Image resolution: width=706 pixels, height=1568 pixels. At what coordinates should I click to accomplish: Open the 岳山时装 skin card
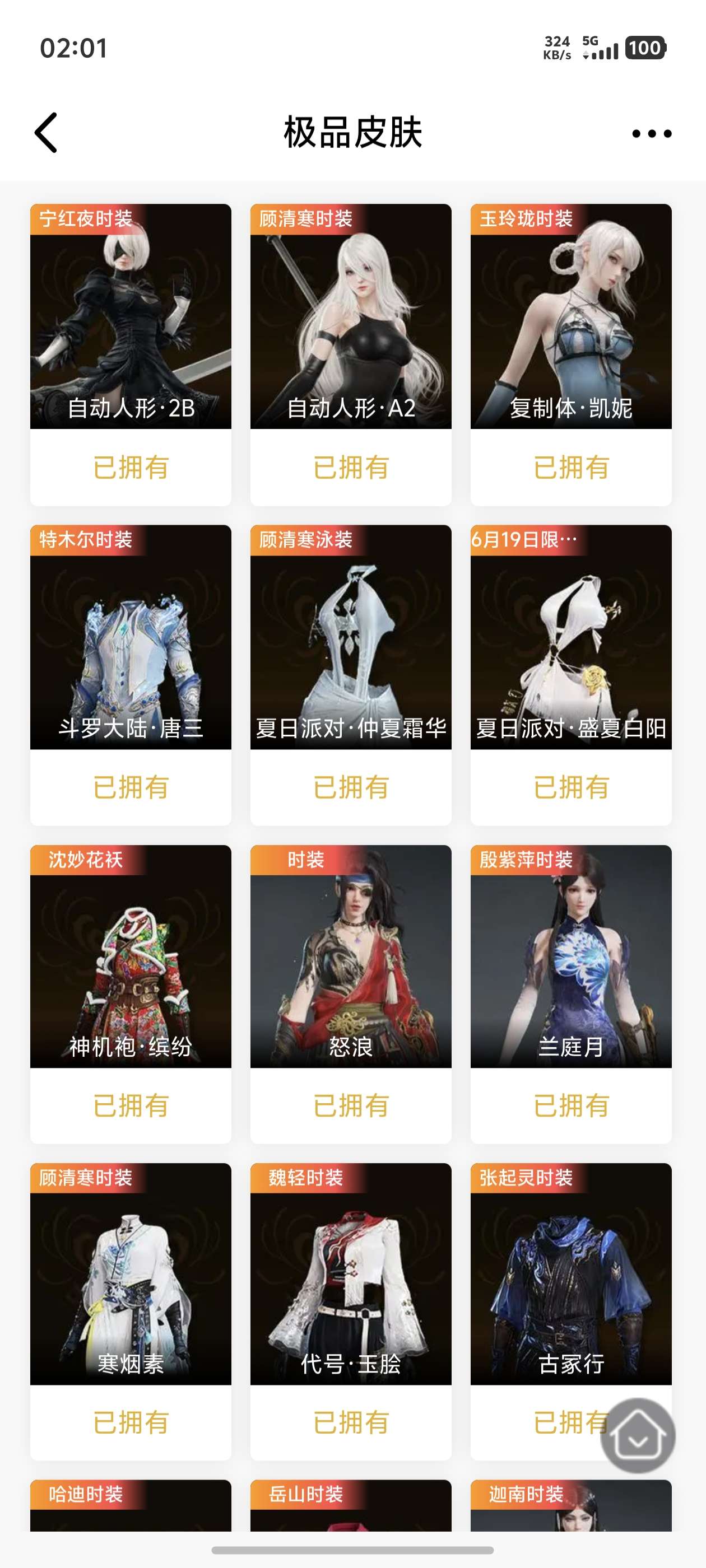pos(350,1505)
